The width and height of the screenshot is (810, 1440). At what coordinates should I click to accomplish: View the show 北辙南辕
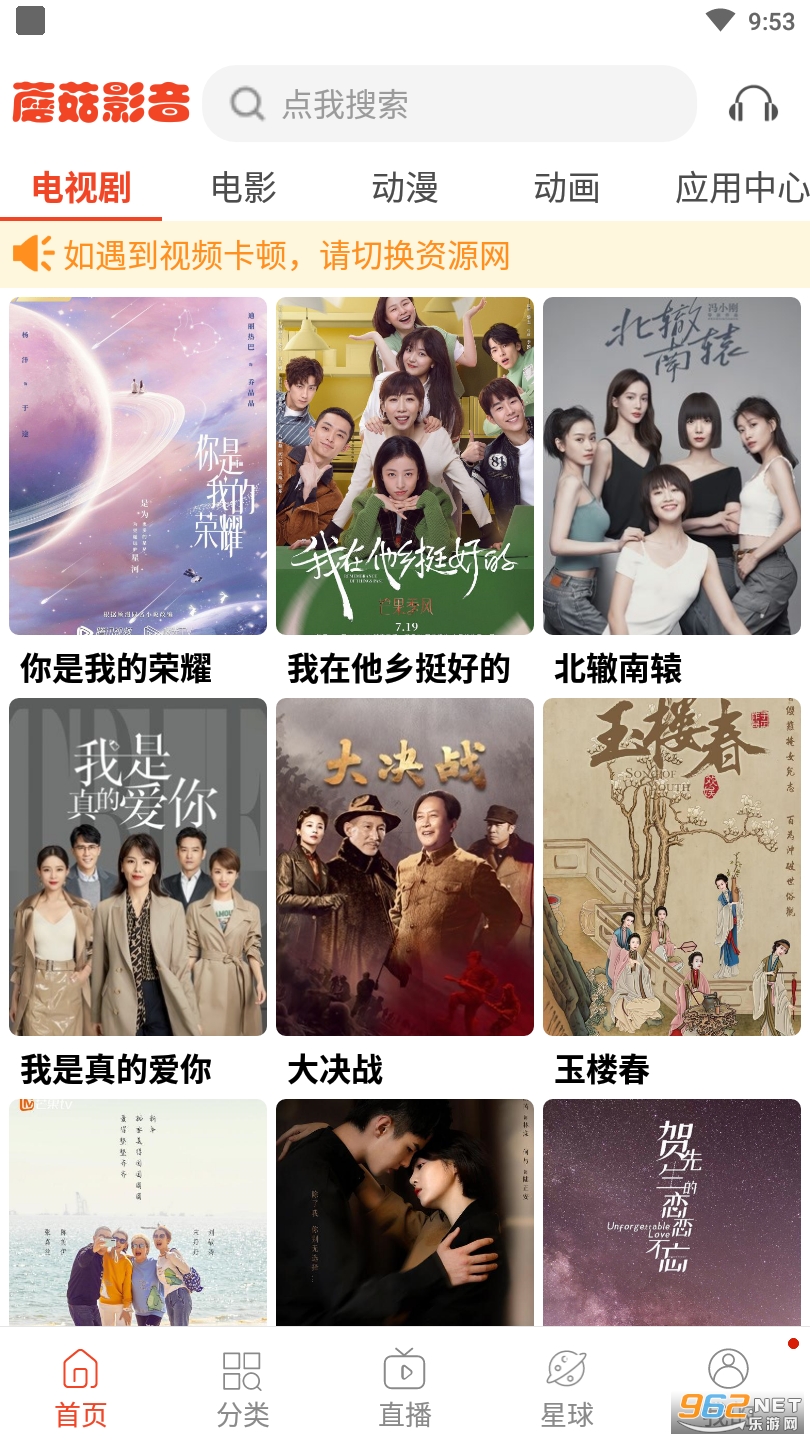coord(672,466)
